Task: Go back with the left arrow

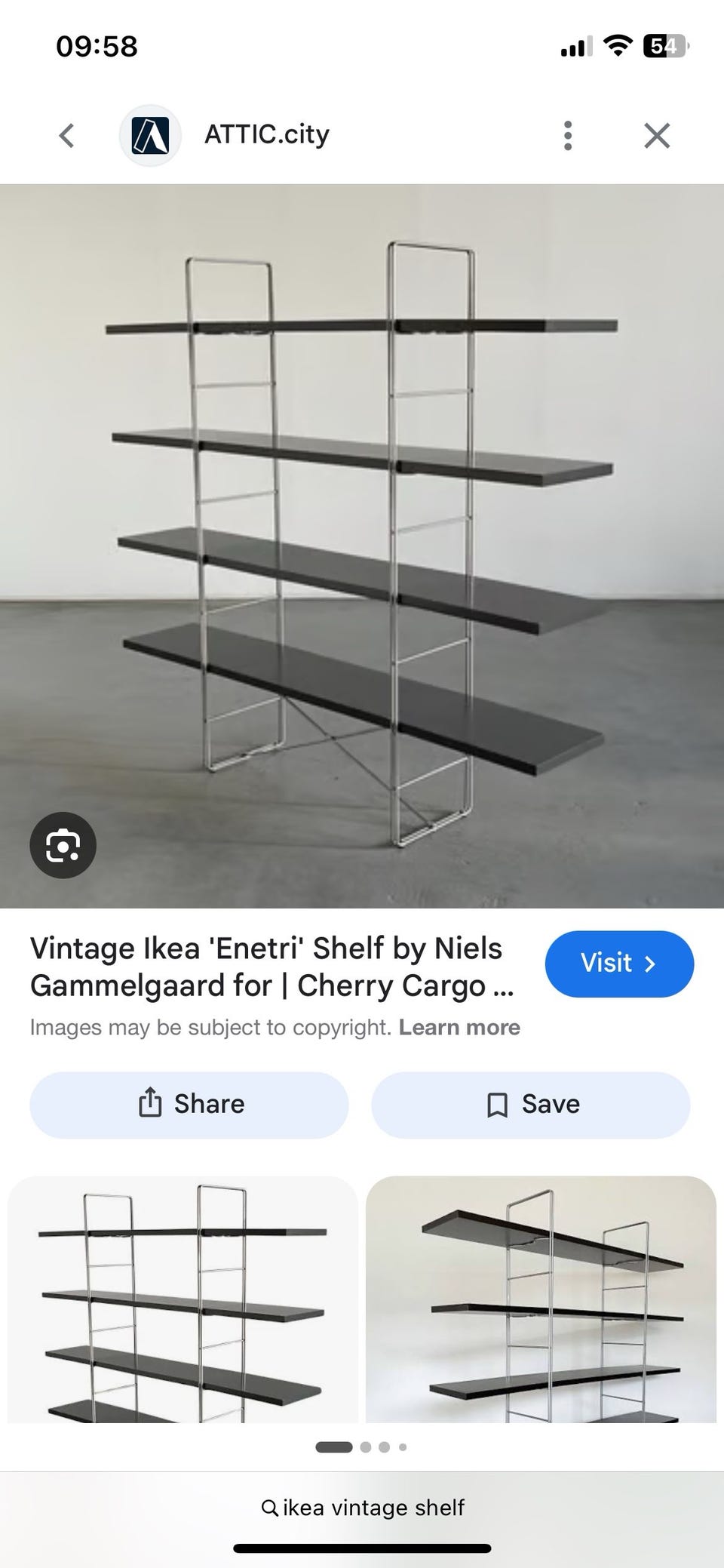Action: [x=66, y=136]
